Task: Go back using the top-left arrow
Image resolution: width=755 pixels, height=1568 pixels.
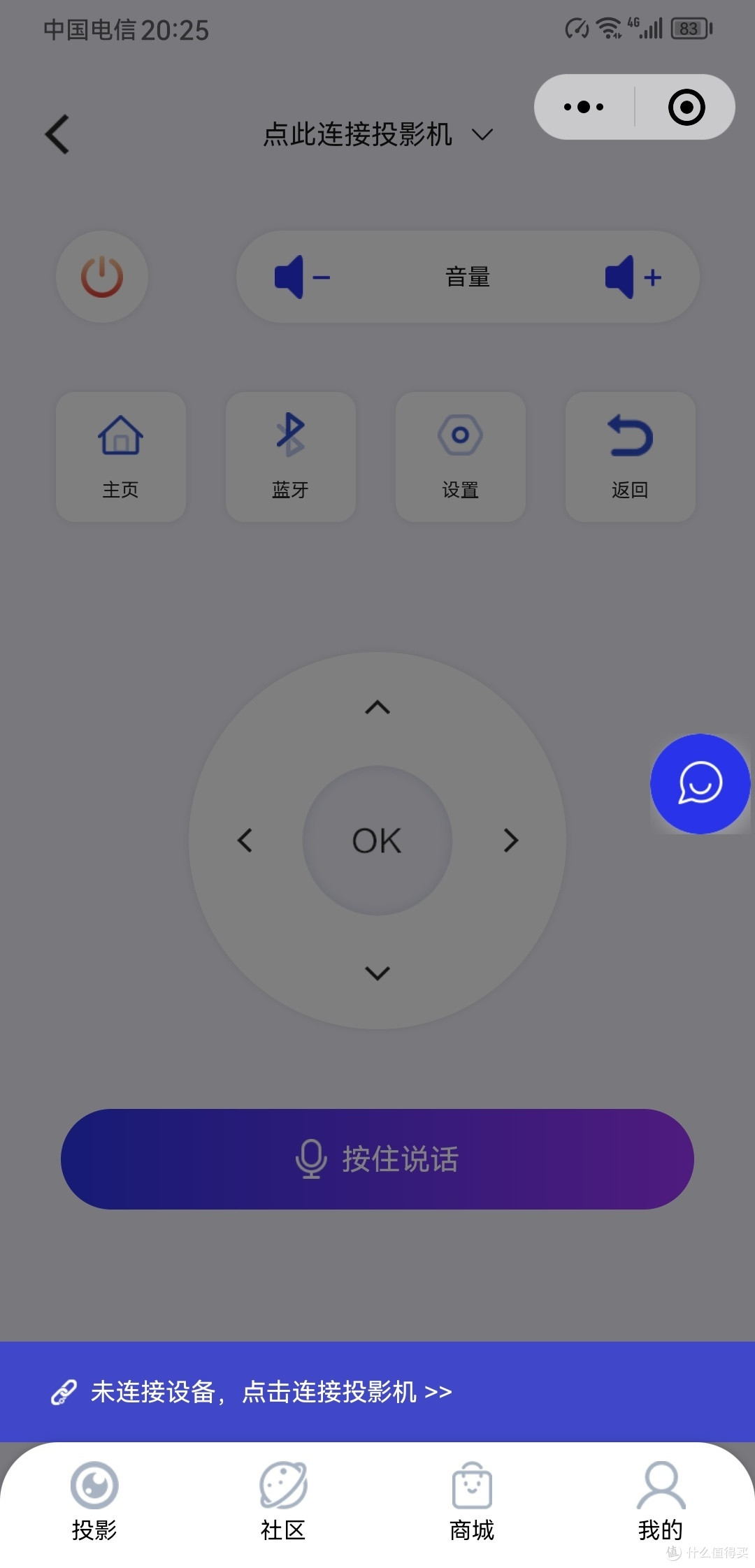Action: point(57,134)
